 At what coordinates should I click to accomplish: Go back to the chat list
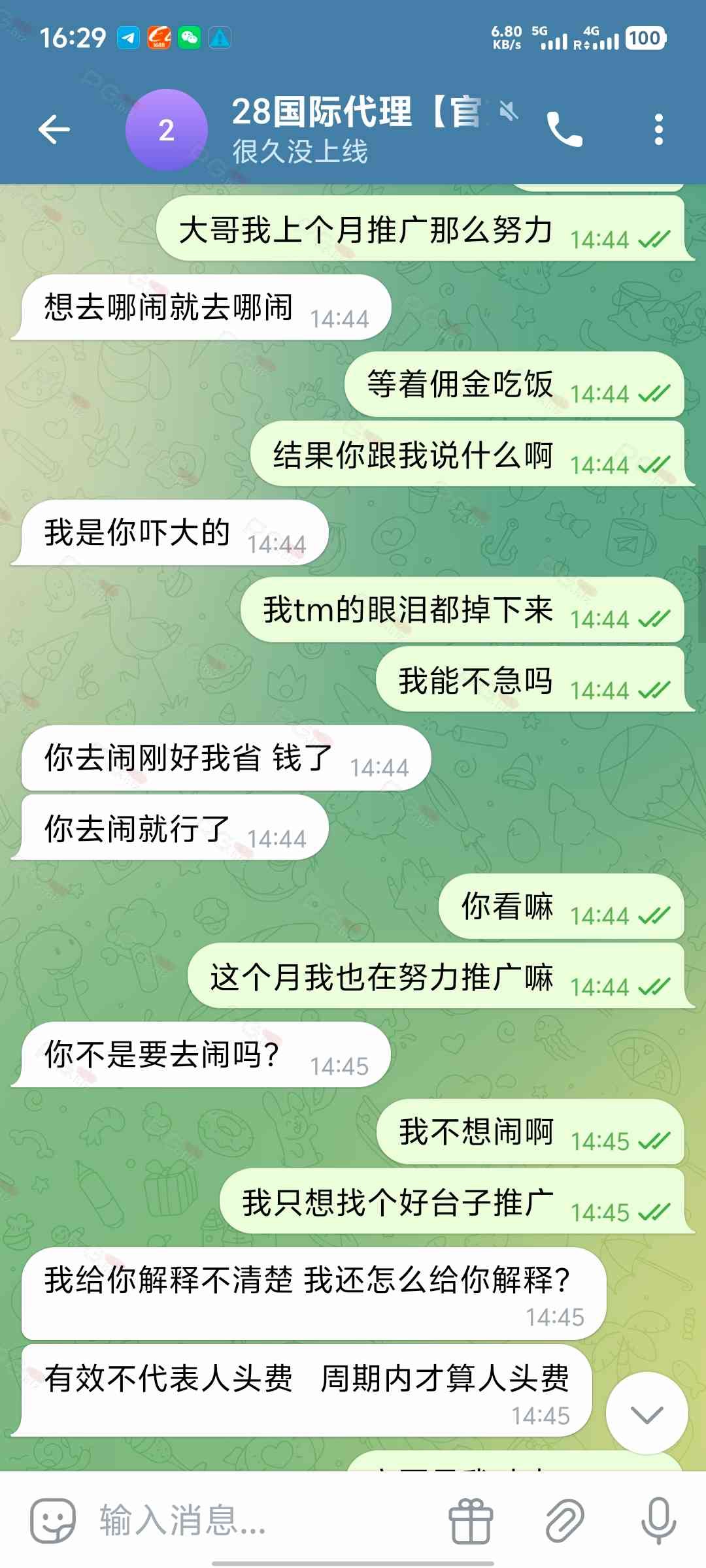54,129
